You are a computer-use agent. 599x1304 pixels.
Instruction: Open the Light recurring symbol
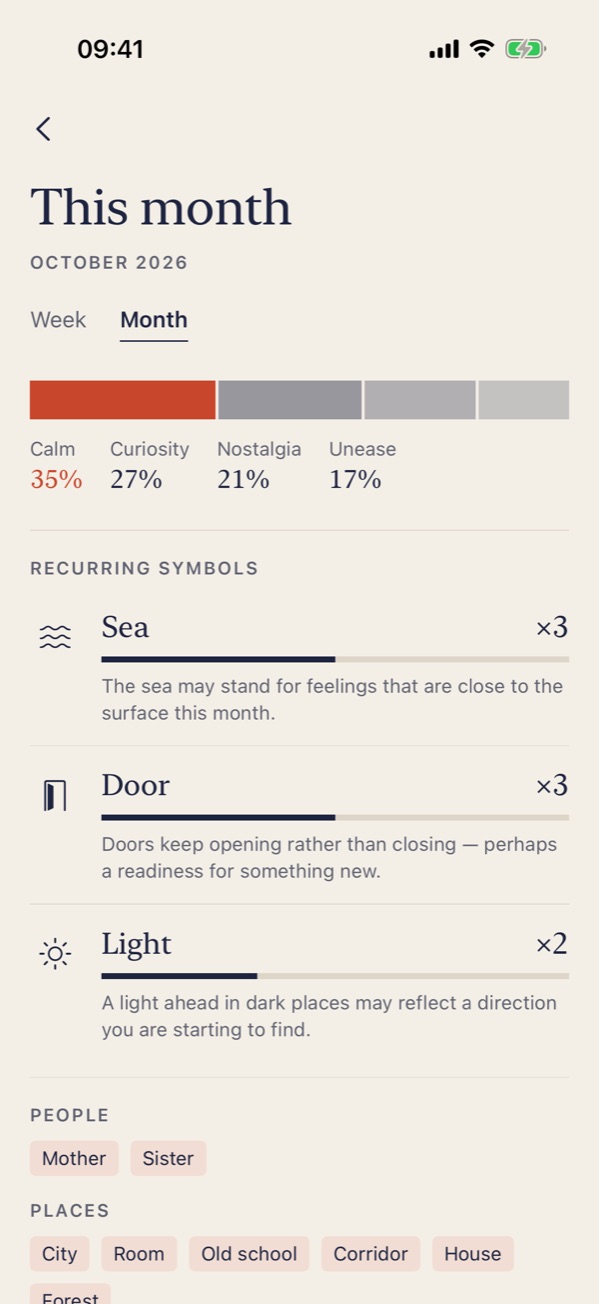[x=299, y=984]
